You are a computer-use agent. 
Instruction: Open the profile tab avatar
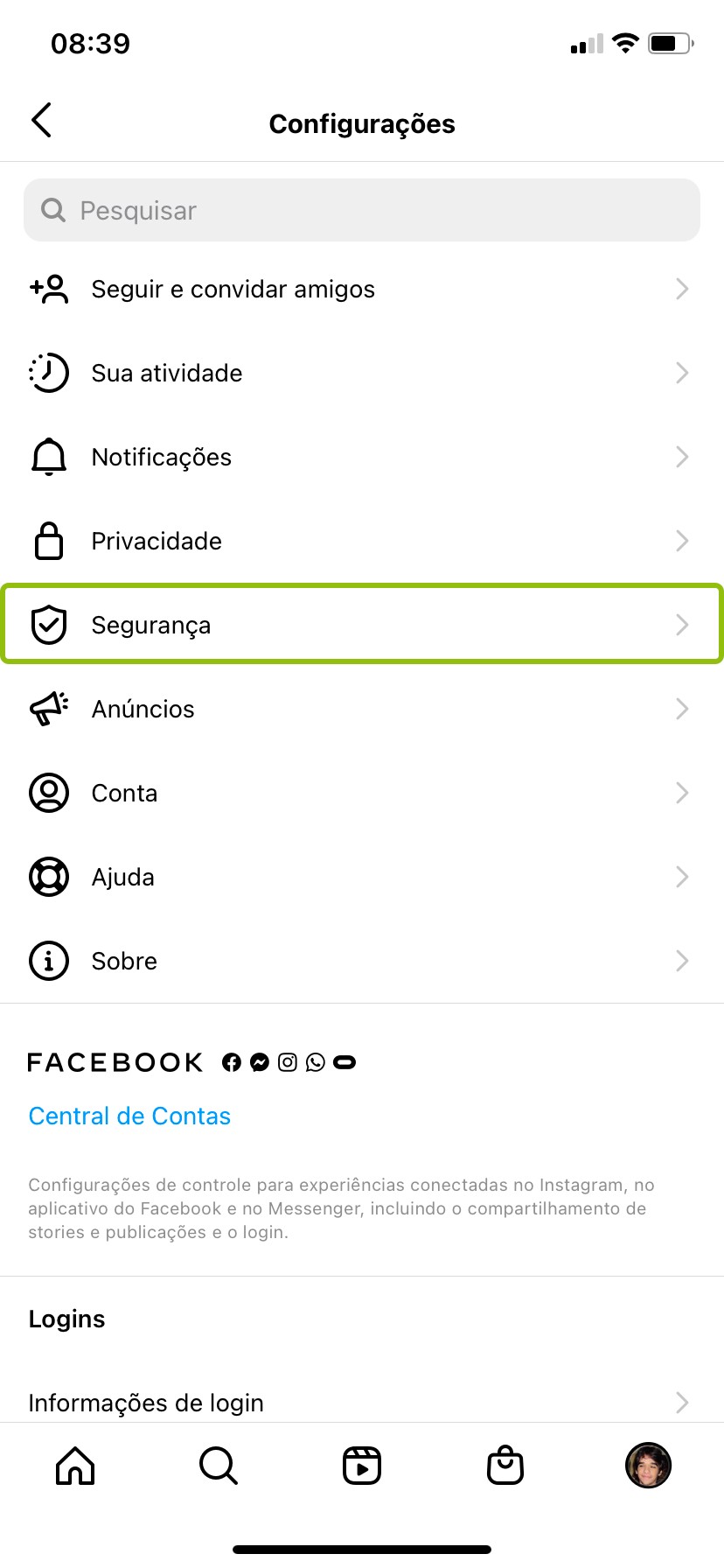pos(648,1466)
